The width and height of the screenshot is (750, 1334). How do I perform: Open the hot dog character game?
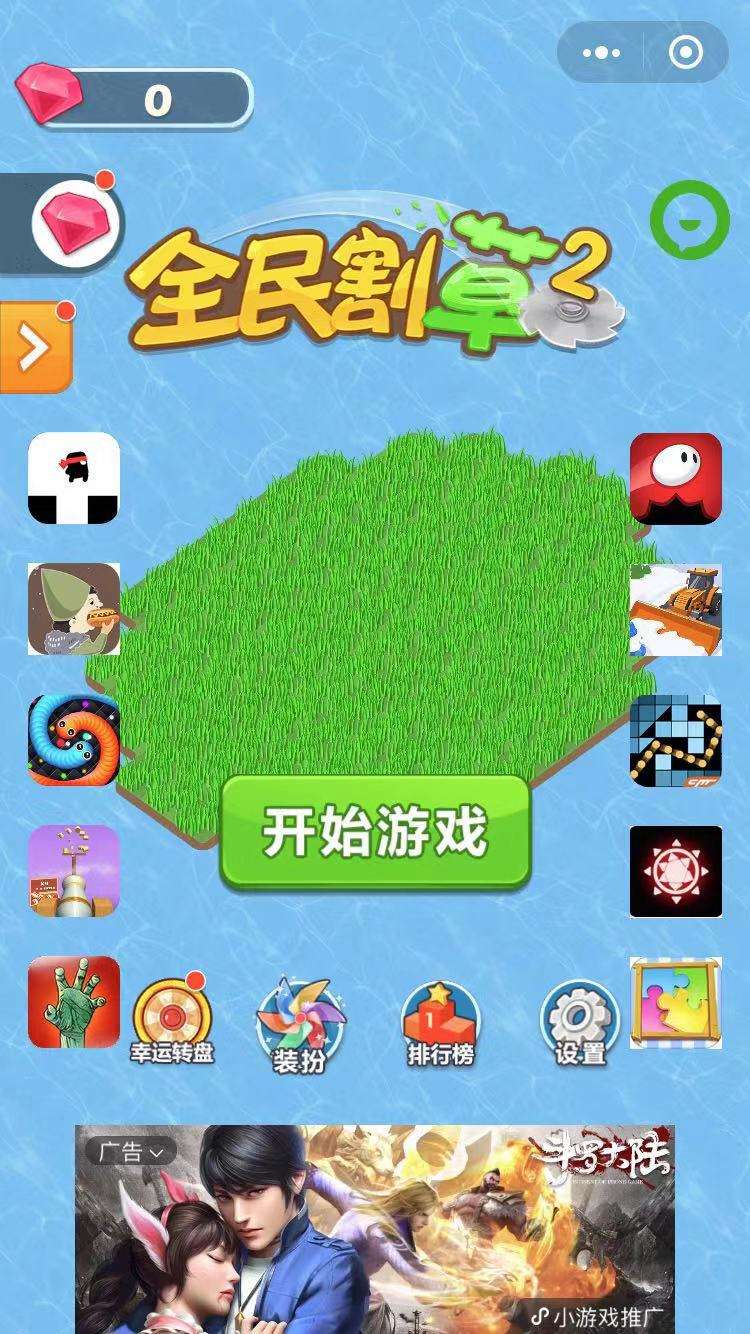(74, 609)
